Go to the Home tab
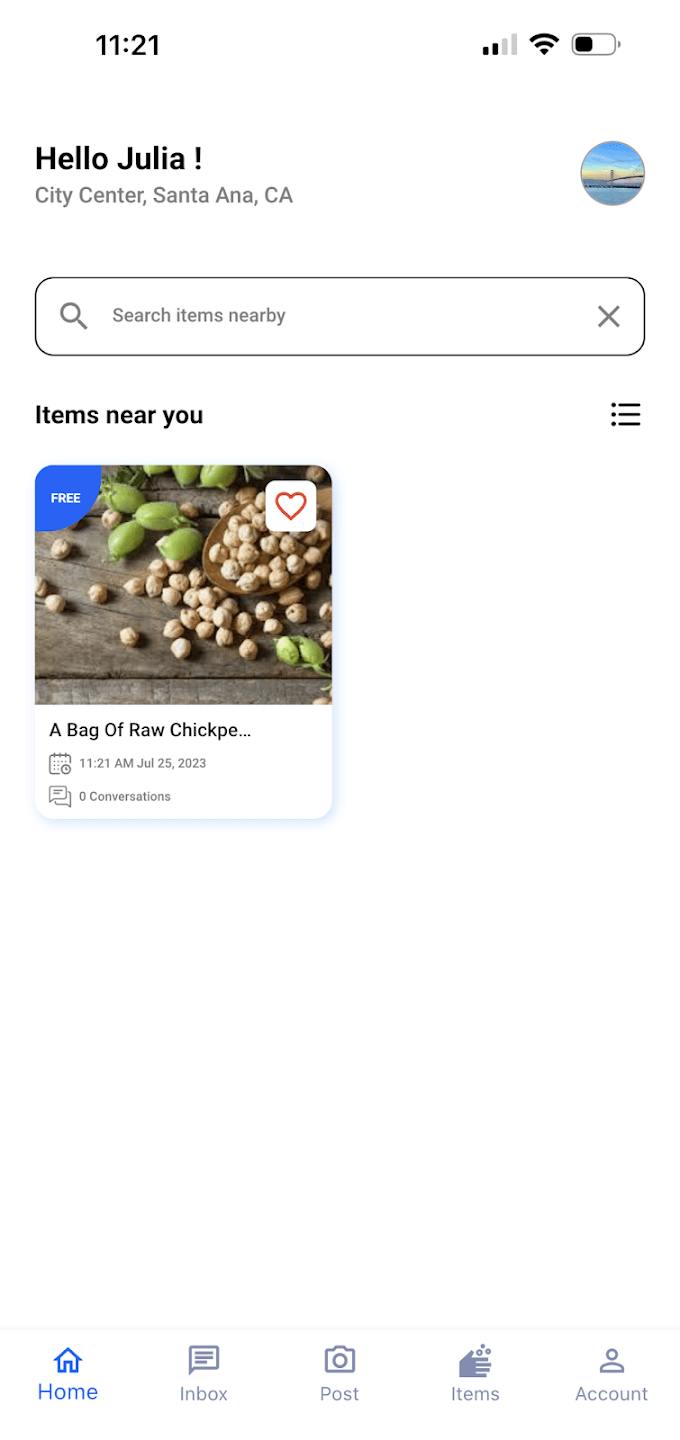 click(x=68, y=1375)
